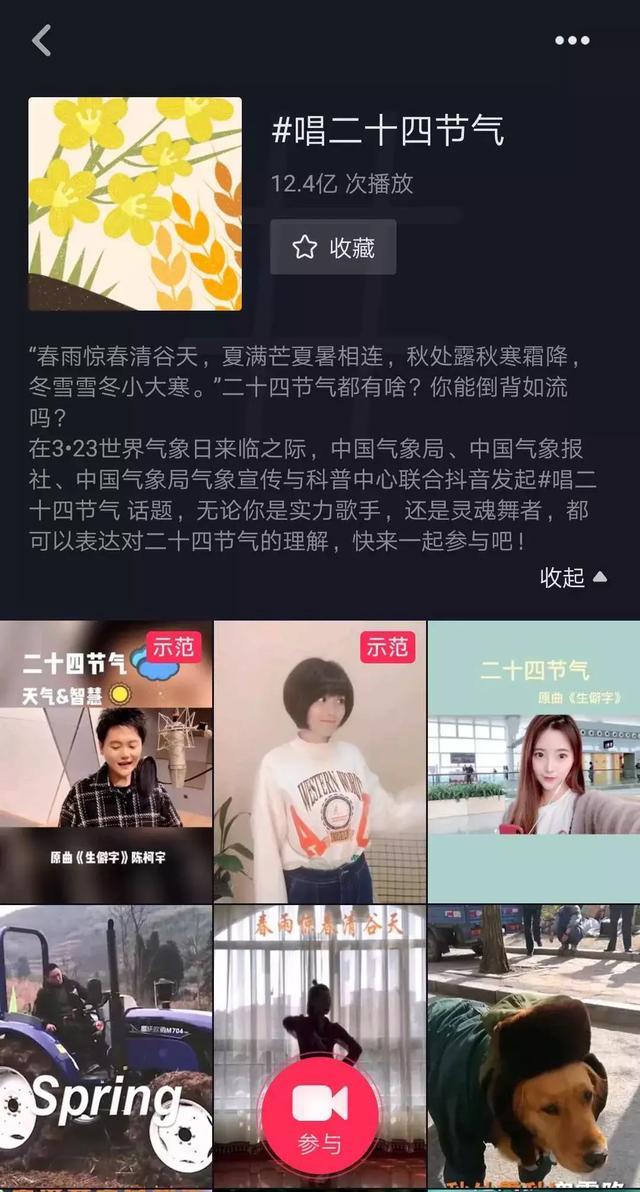Play the demo video of the girl in white sweatshirt
The width and height of the screenshot is (640, 1192).
coord(320,762)
